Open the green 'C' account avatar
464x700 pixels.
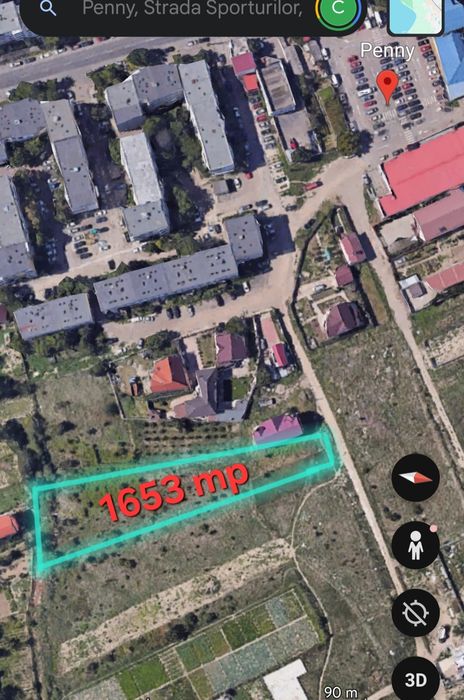(x=338, y=10)
